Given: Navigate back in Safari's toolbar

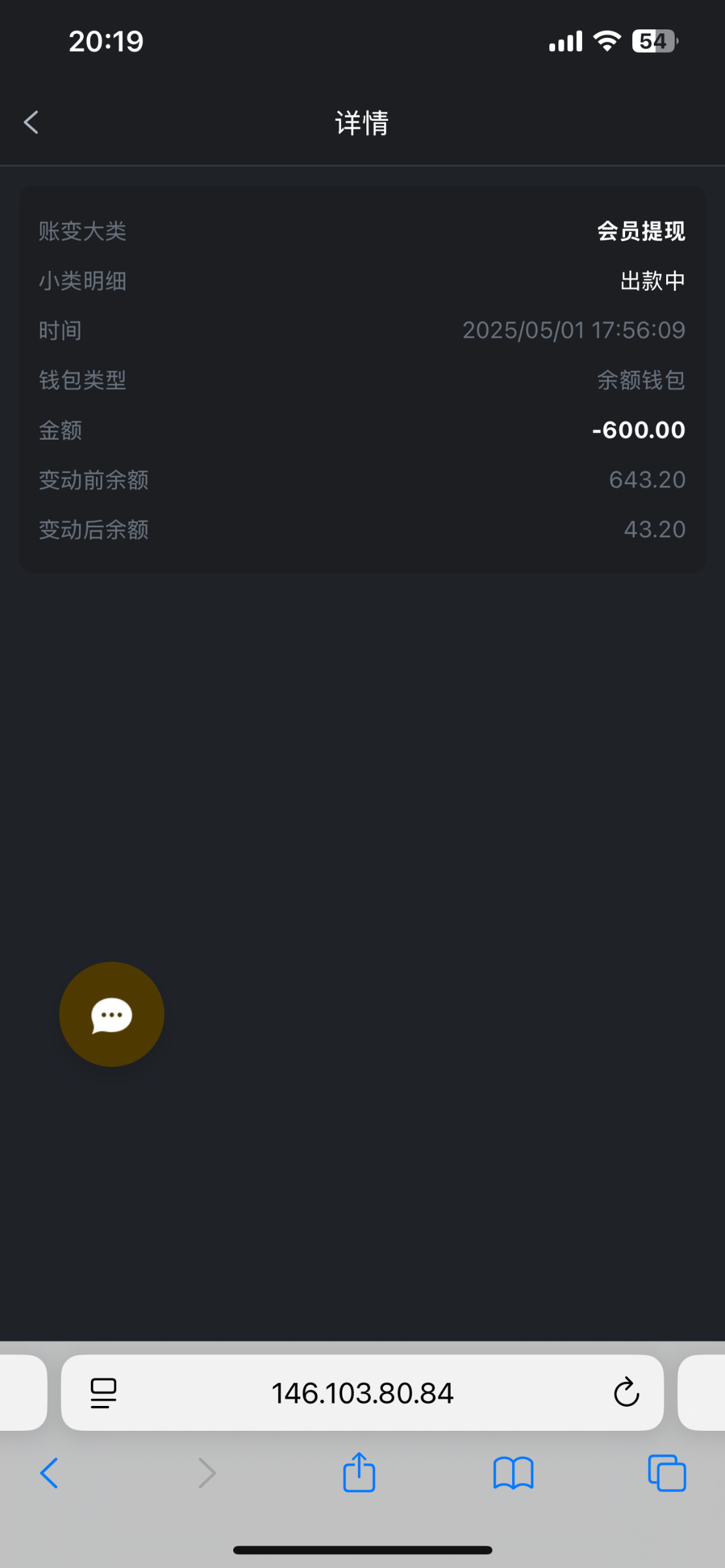Looking at the screenshot, I should [49, 1473].
